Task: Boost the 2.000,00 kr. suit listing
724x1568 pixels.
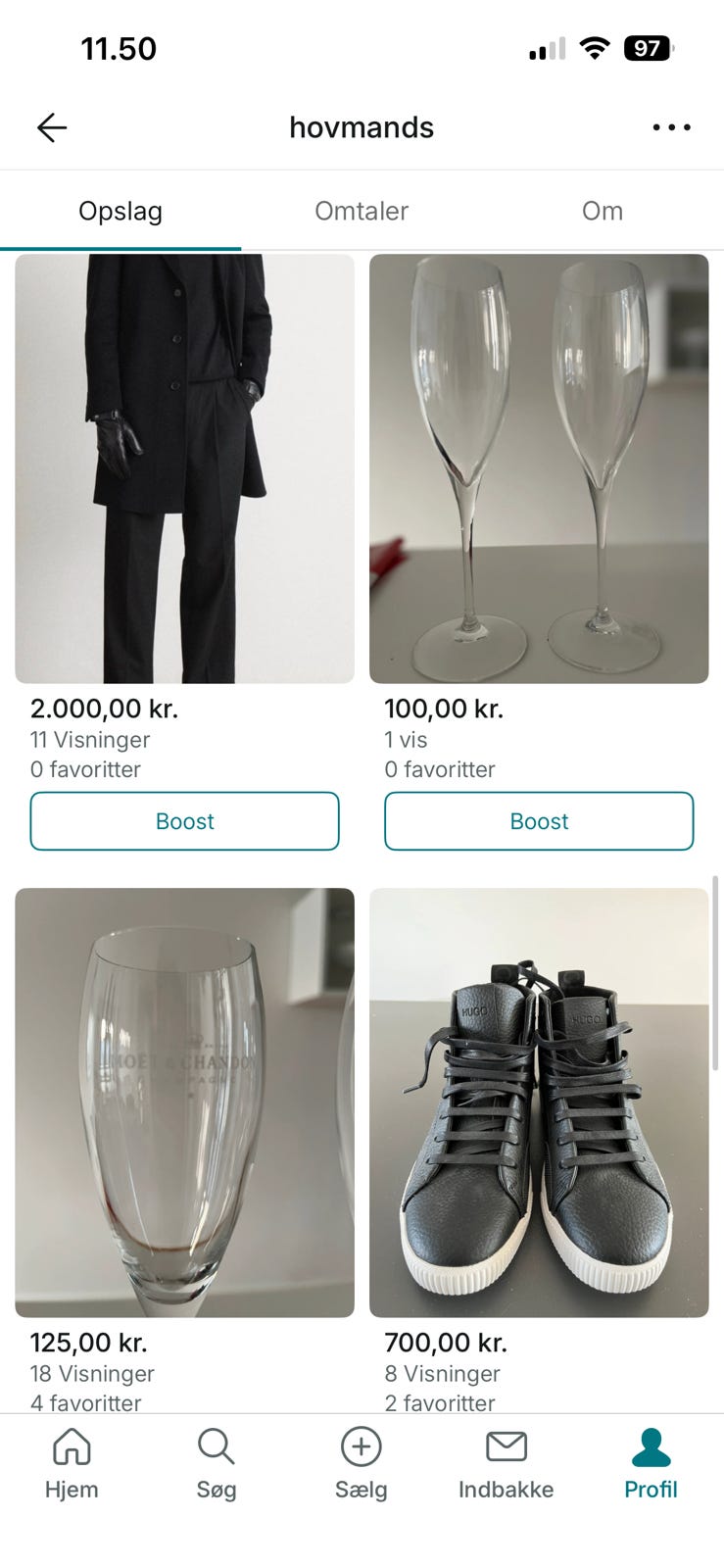Action: 184,821
